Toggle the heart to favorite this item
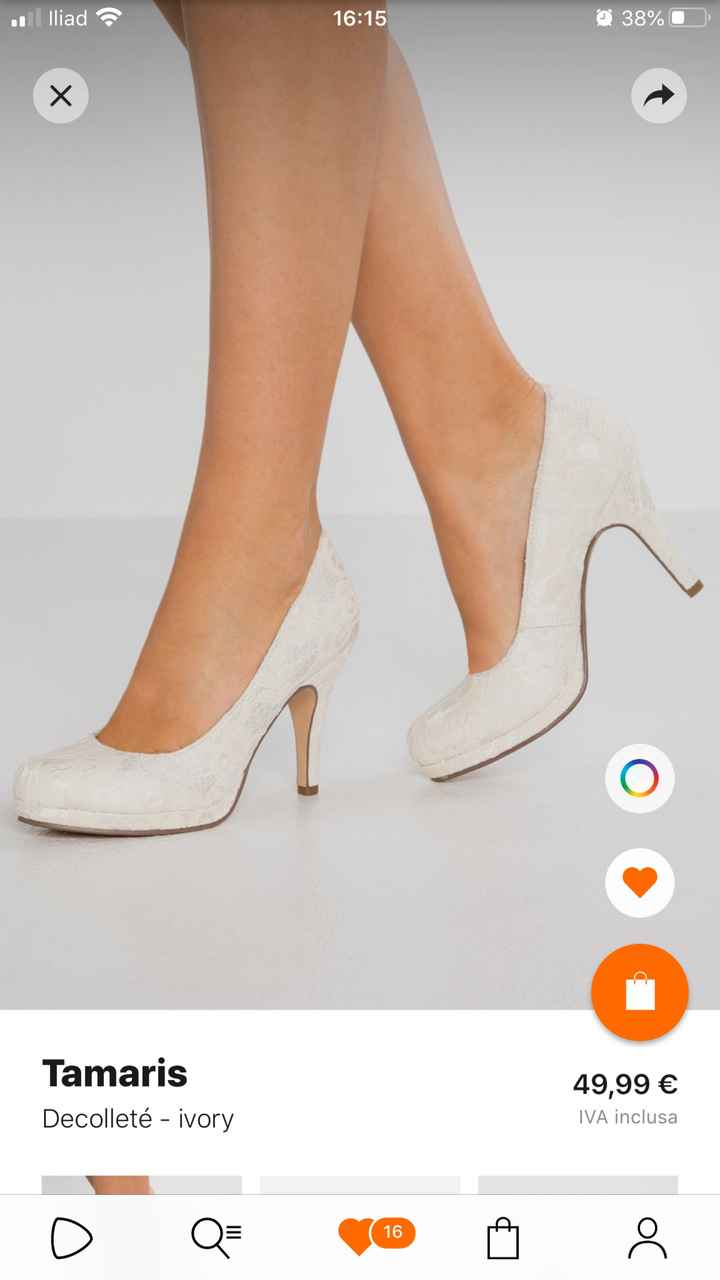The height and width of the screenshot is (1280, 720). (639, 883)
